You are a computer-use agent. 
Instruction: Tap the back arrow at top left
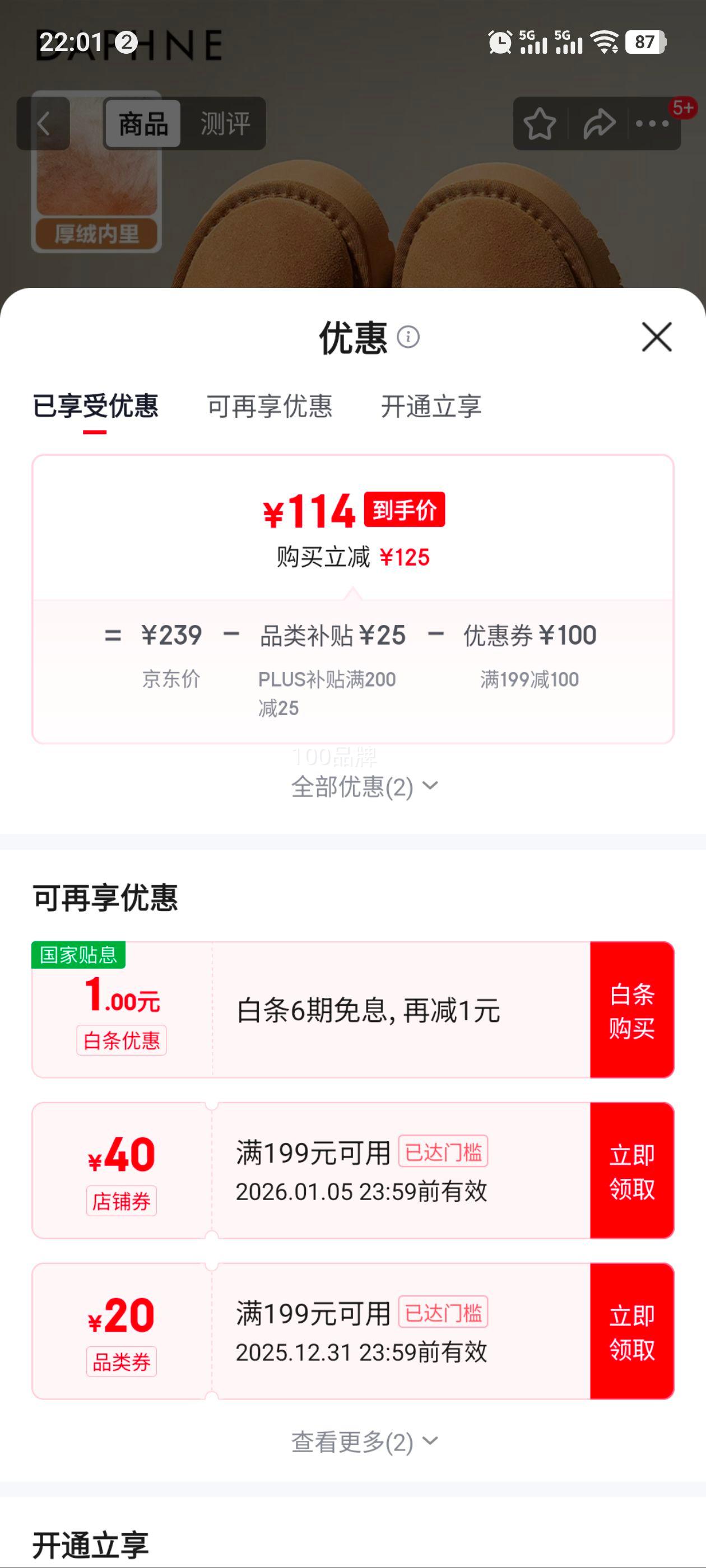44,123
